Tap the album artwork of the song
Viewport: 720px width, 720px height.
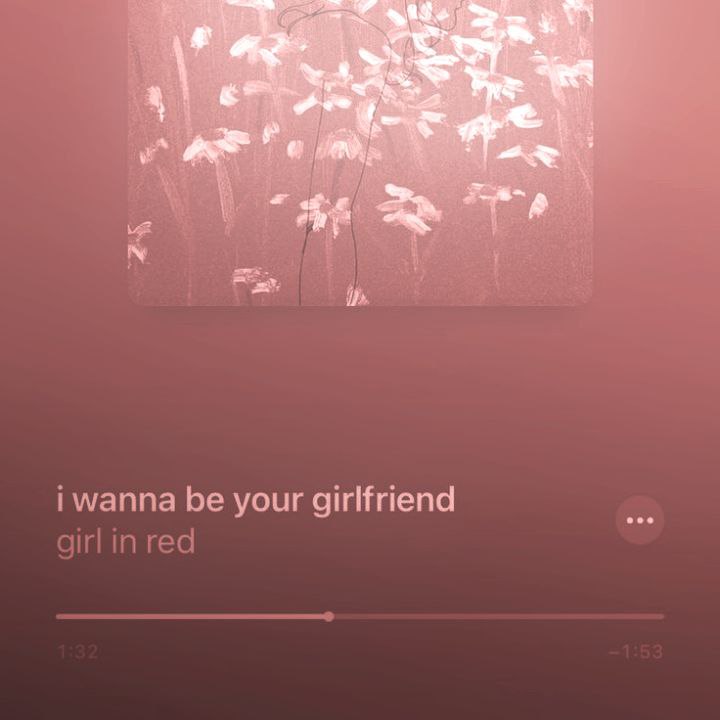point(360,150)
